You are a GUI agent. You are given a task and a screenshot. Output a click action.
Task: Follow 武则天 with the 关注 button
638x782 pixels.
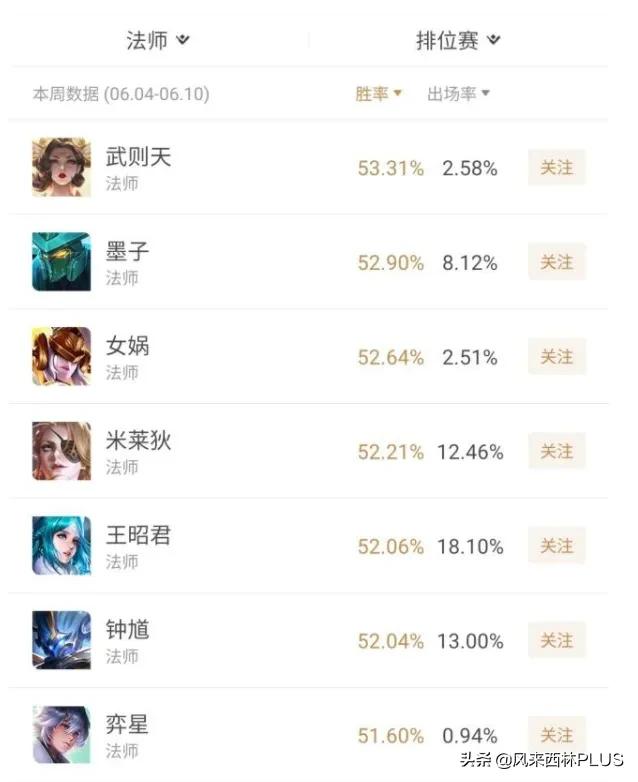click(556, 168)
